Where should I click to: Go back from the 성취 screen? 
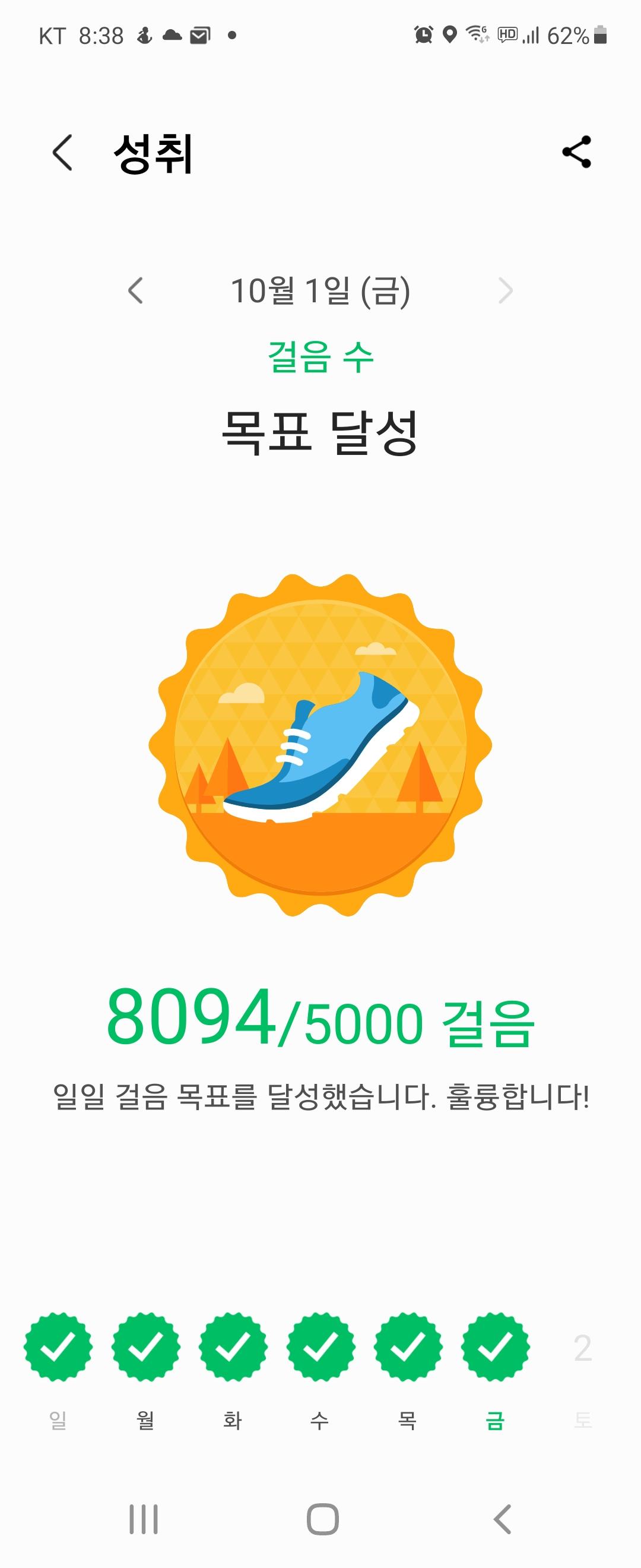click(x=63, y=153)
